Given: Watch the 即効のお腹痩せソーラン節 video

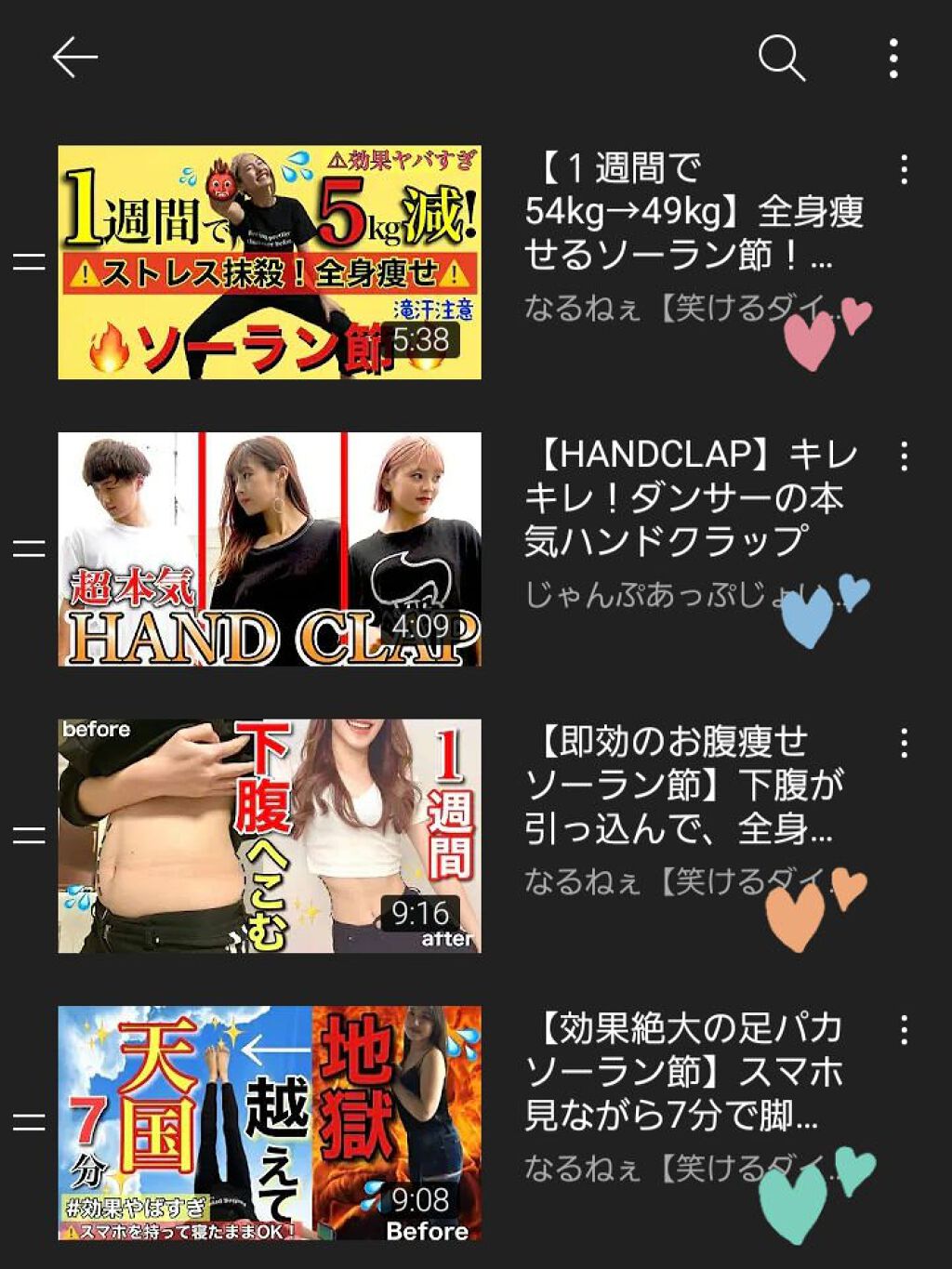Looking at the screenshot, I should pyautogui.click(x=270, y=835).
